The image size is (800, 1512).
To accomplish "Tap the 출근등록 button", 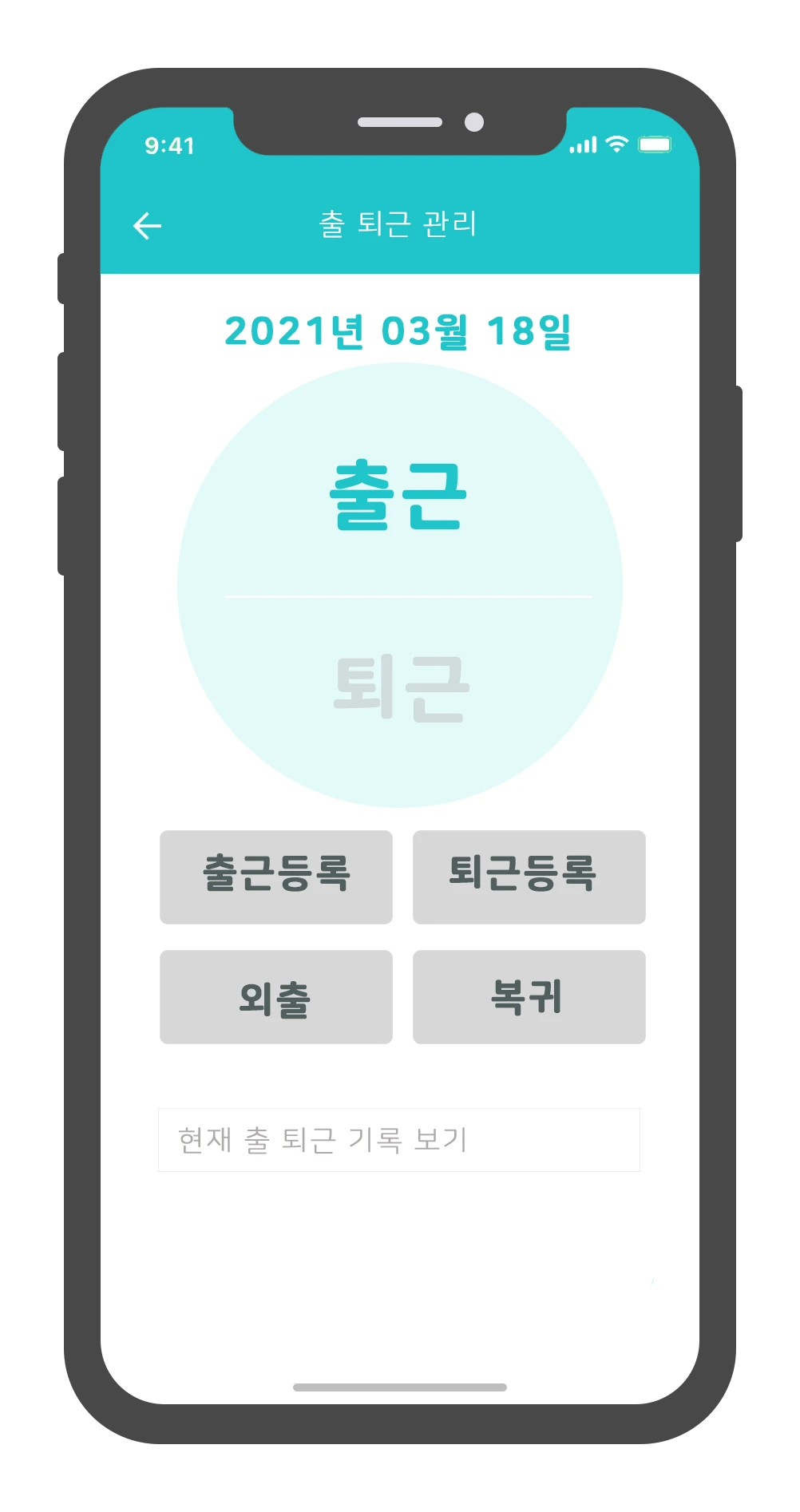I will pyautogui.click(x=276, y=877).
